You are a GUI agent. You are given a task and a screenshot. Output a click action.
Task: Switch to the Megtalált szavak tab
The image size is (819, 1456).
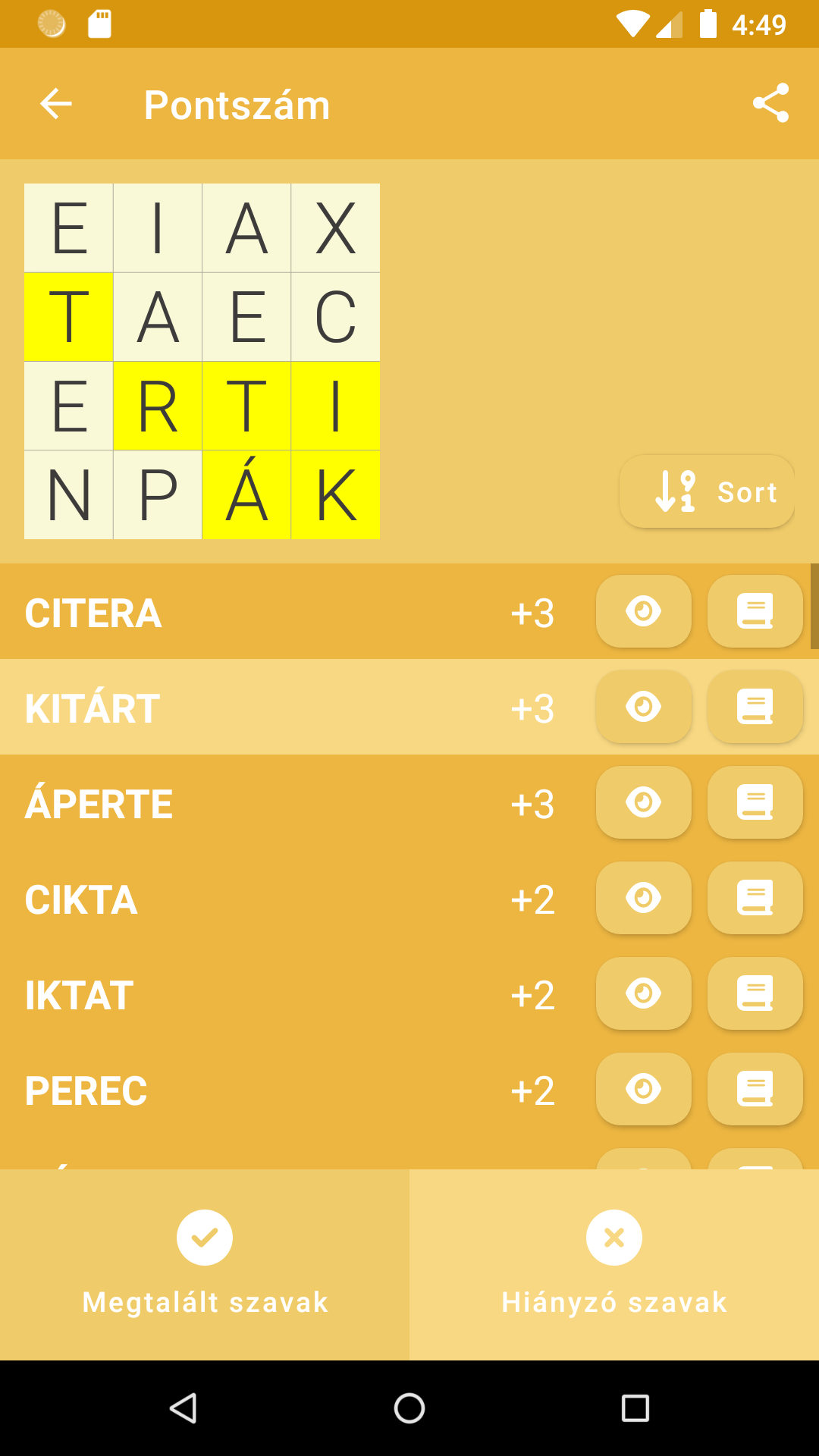click(x=205, y=1264)
